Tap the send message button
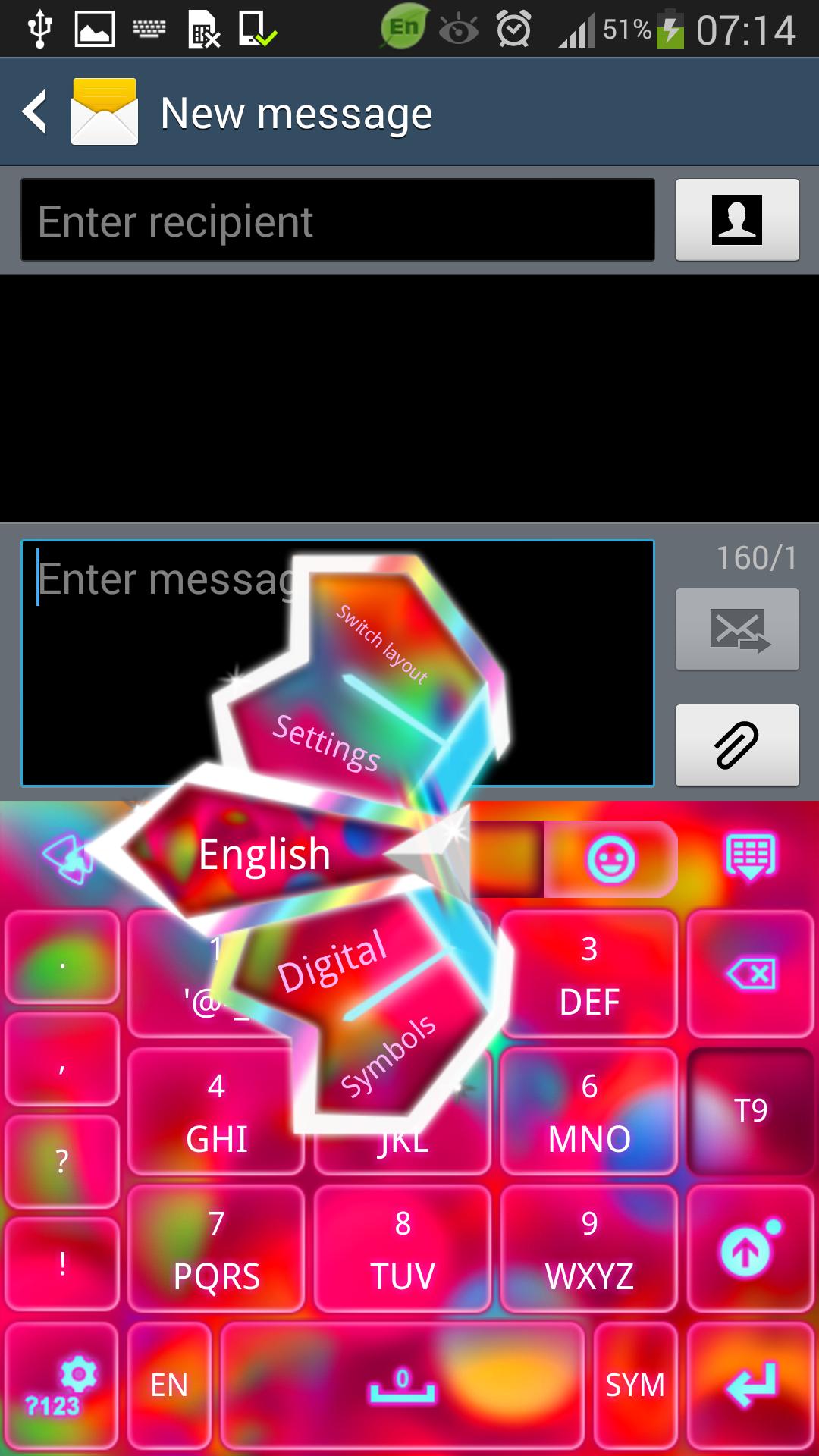The height and width of the screenshot is (1456, 819). 737,629
